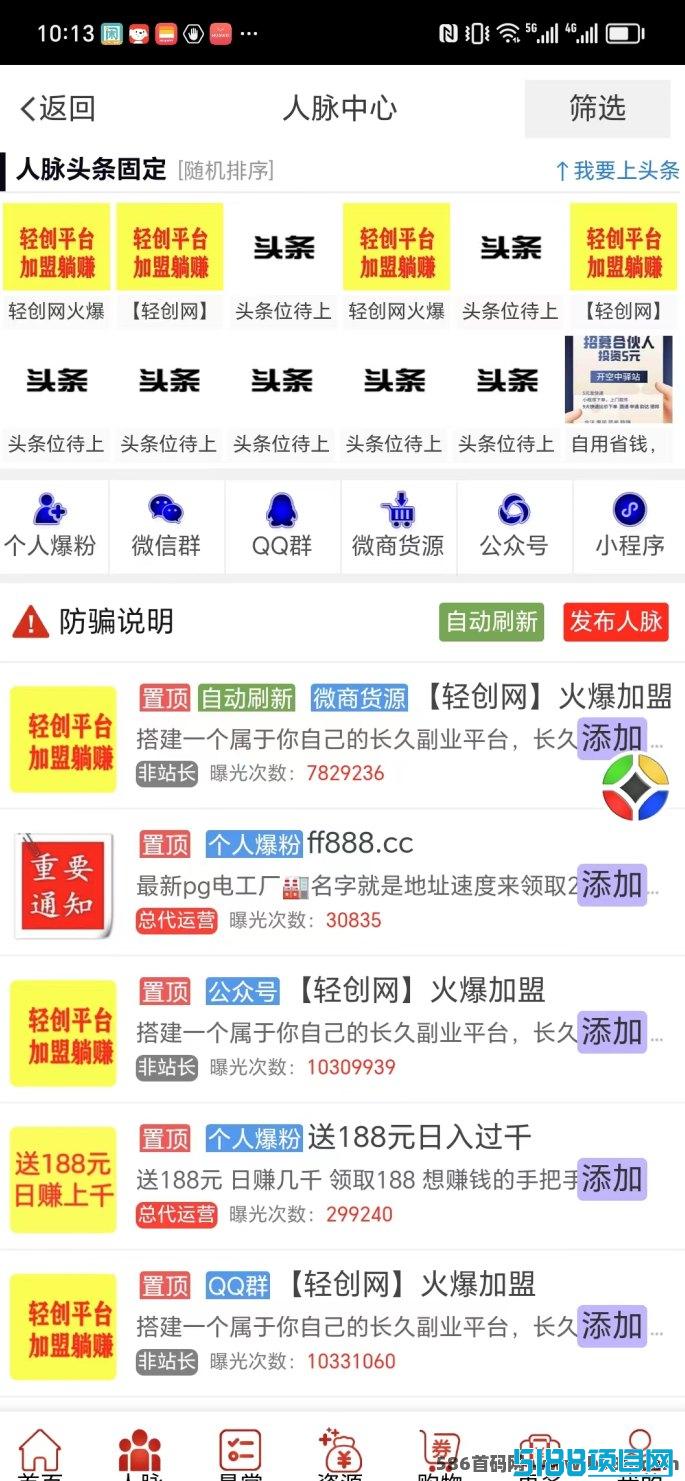The width and height of the screenshot is (685, 1481).
Task: Add the ff888.cc listing
Action: (x=612, y=885)
